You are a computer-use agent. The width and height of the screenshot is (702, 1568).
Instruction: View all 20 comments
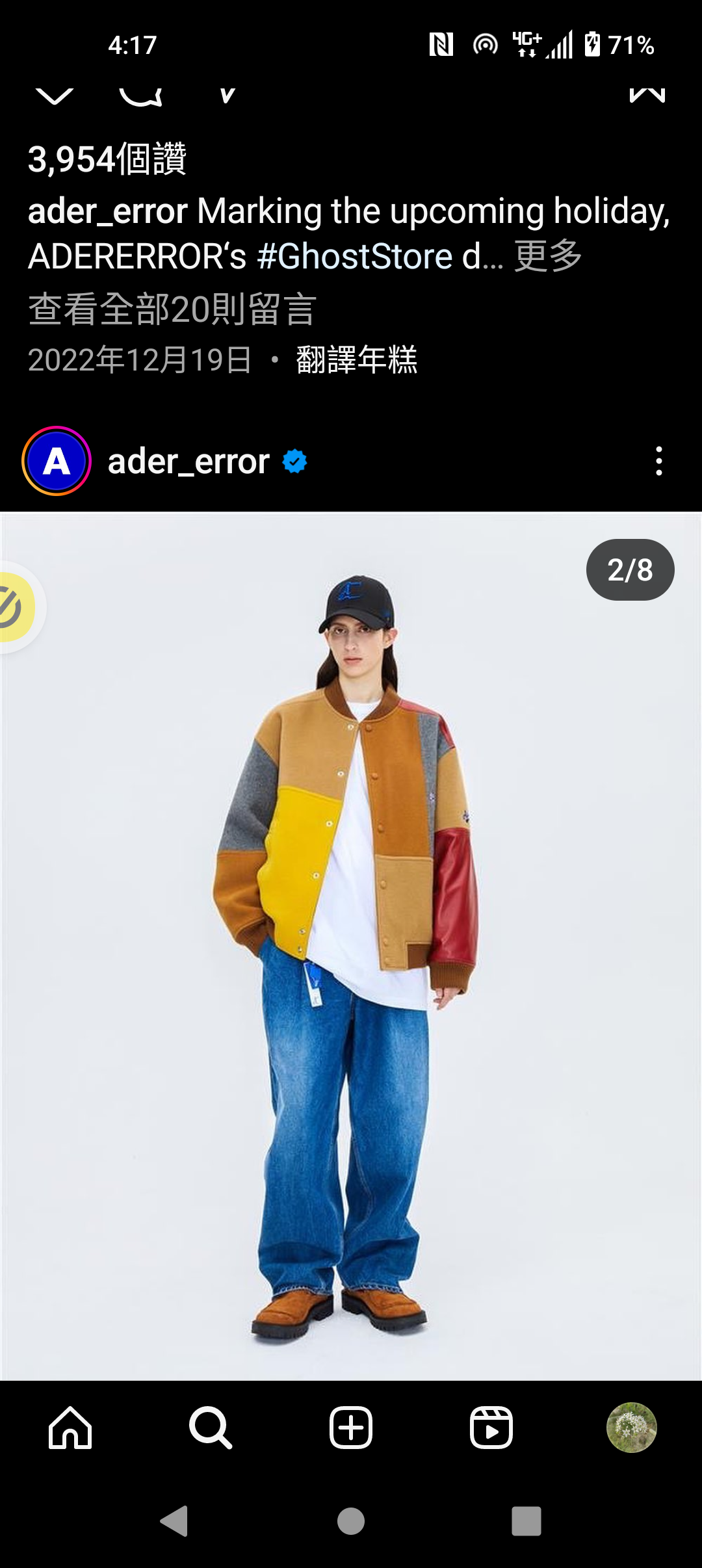[172, 309]
